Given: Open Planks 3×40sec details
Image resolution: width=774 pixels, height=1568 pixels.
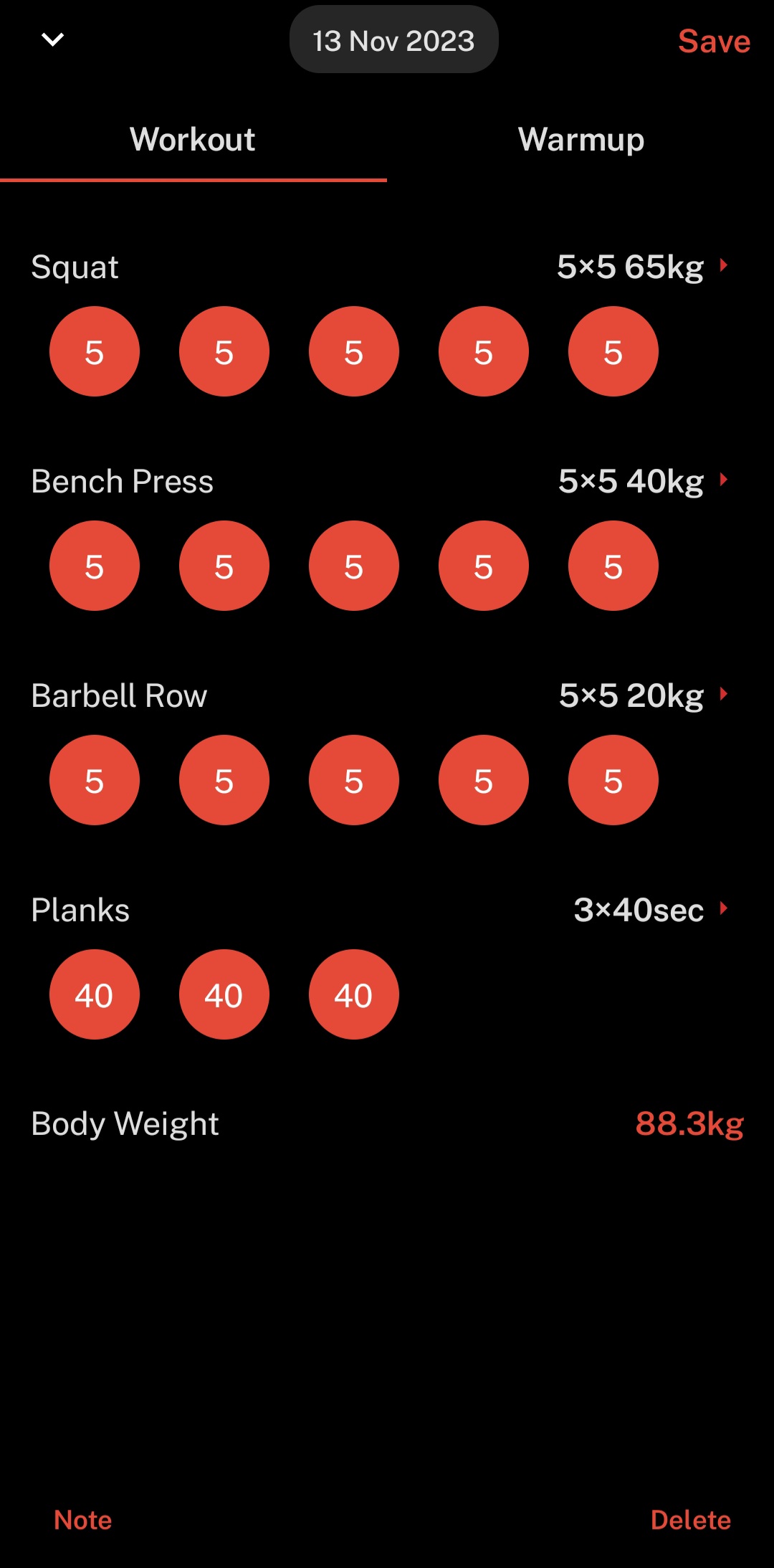Looking at the screenshot, I should (x=651, y=910).
